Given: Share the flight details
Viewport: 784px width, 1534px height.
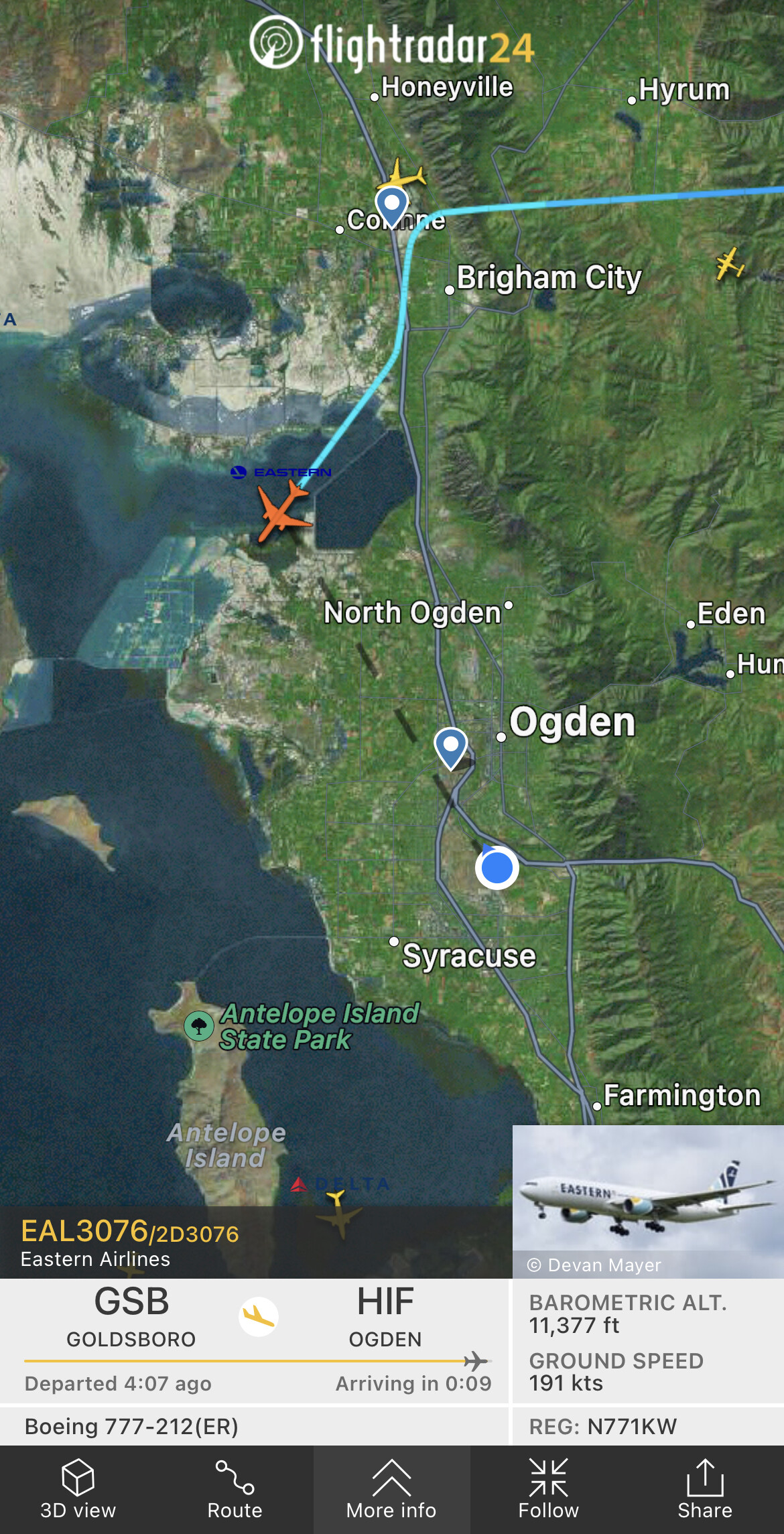Looking at the screenshot, I should pyautogui.click(x=705, y=1489).
